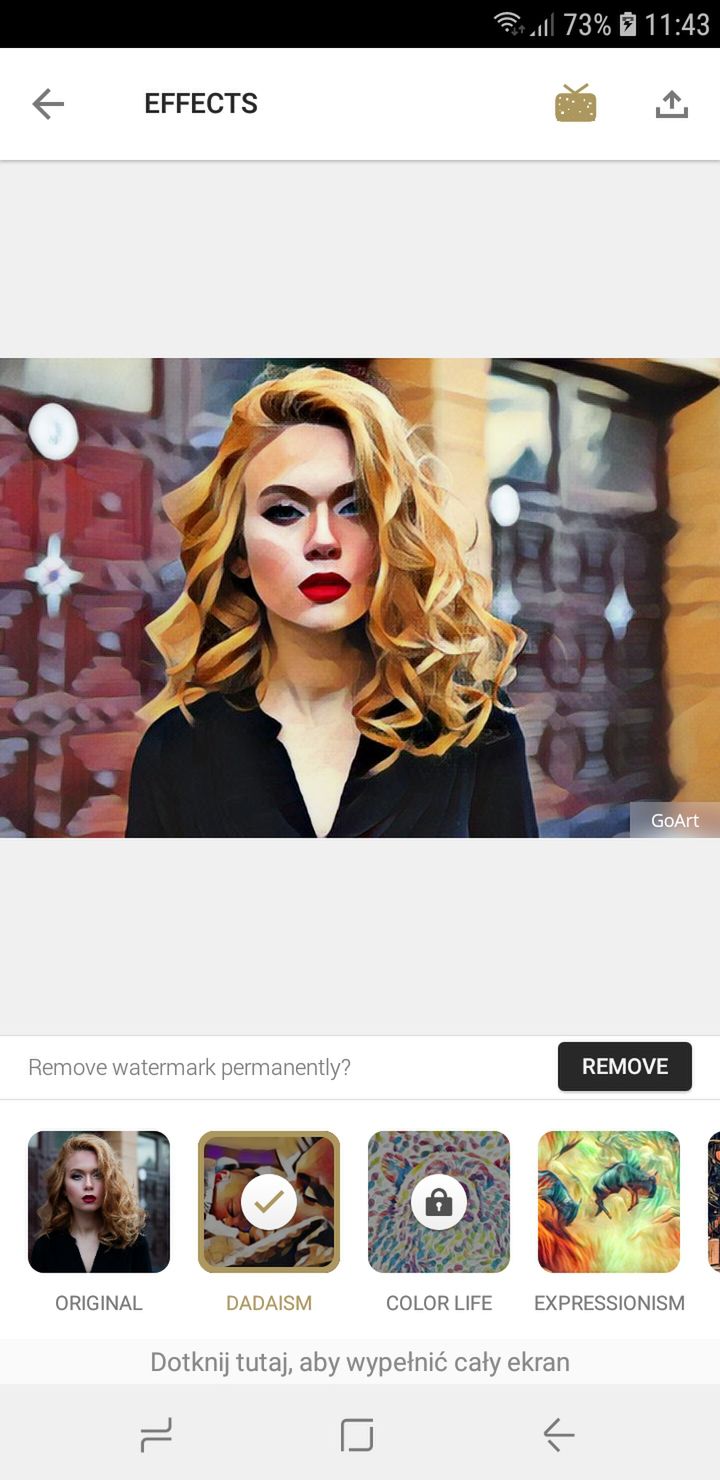Choose the locked Color Life effect
720x1480 pixels.
pyautogui.click(x=439, y=1202)
